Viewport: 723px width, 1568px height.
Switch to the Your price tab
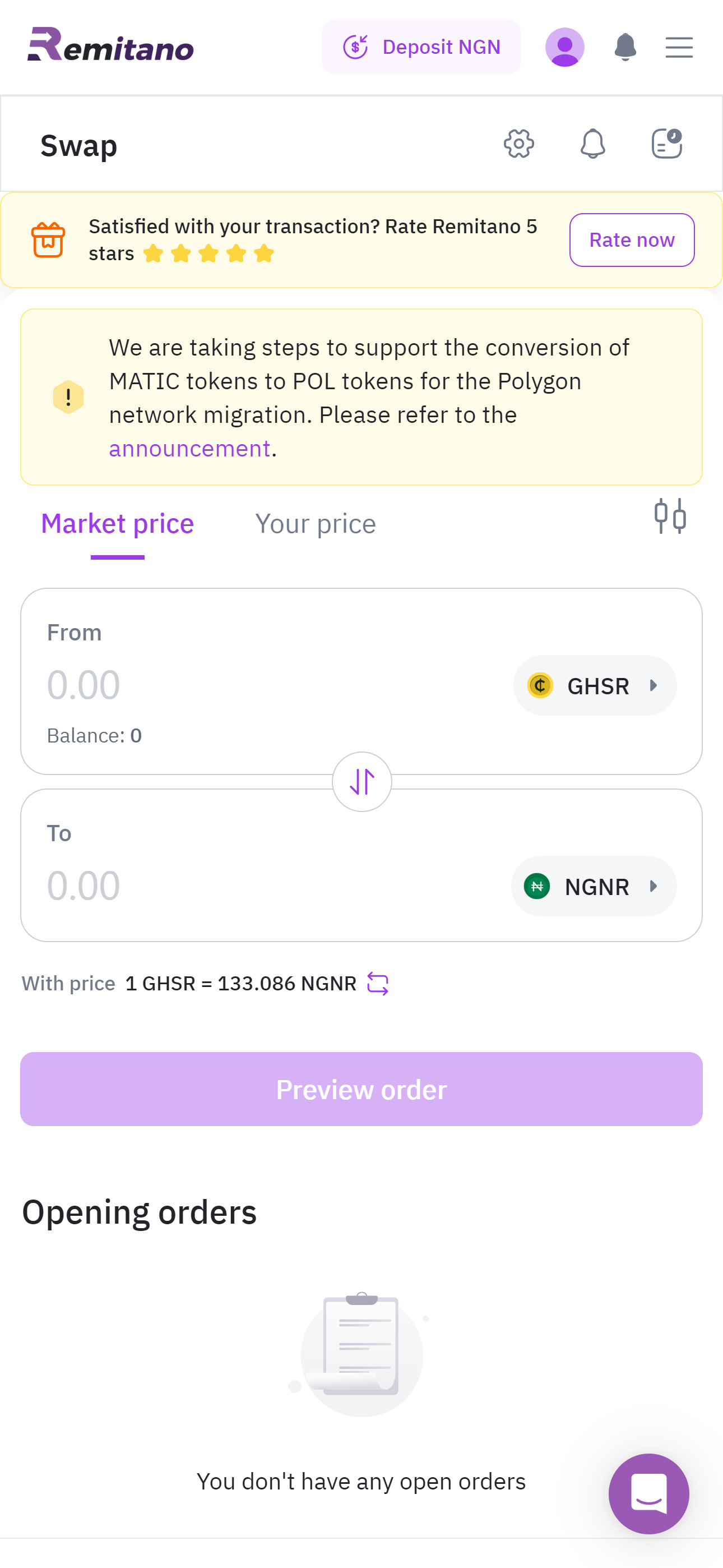(x=315, y=523)
